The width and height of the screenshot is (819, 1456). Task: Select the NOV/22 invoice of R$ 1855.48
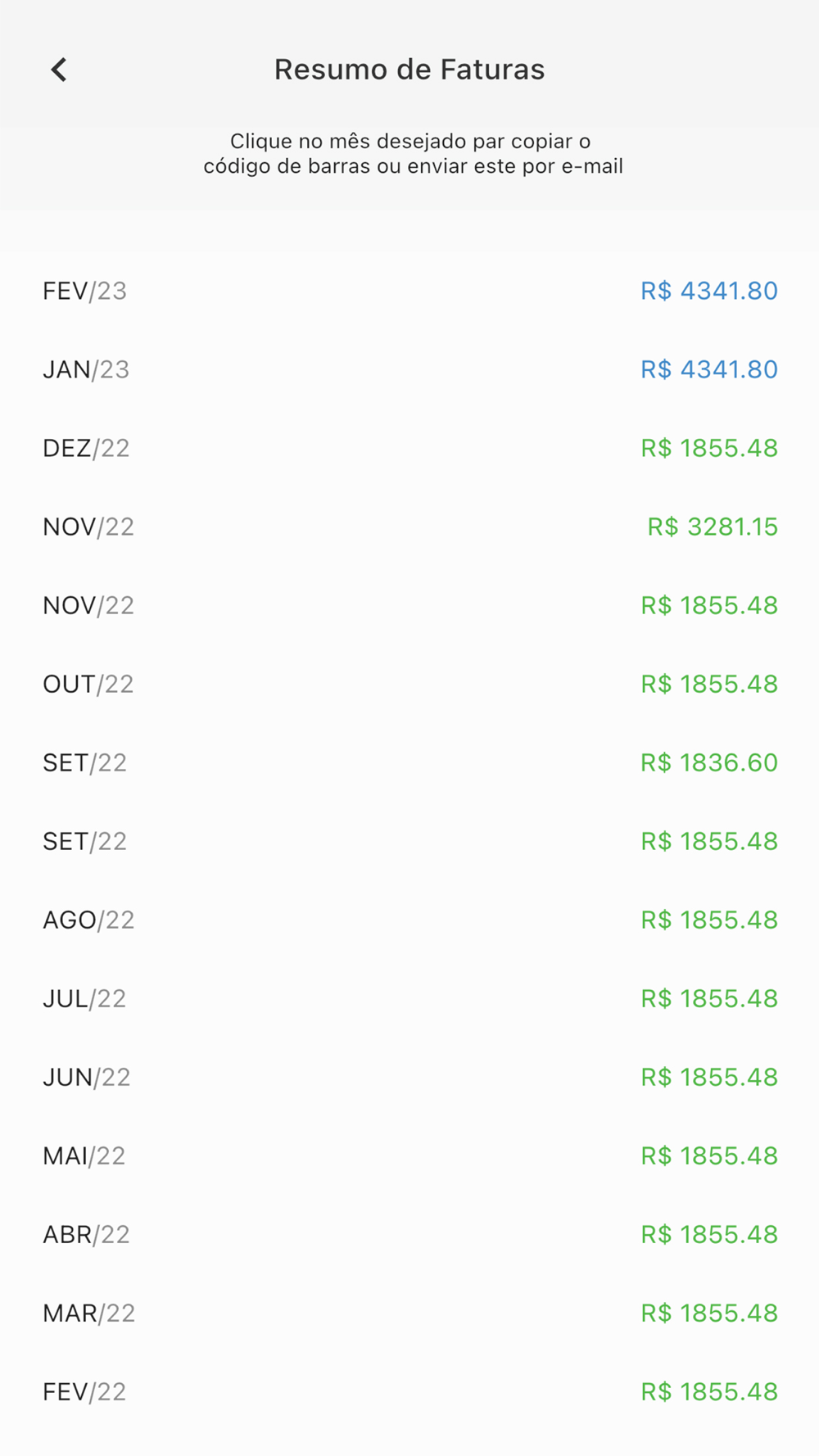coord(409,606)
